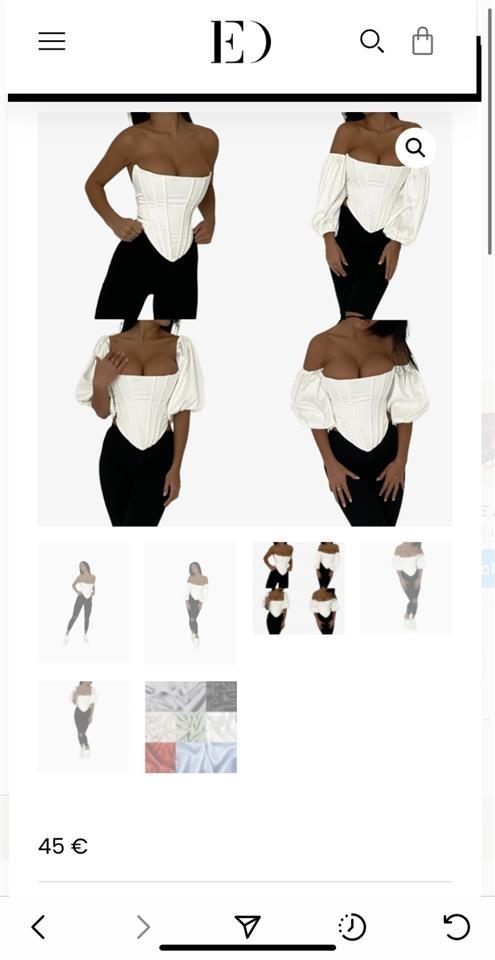
Task: Open the shopping bag
Action: tap(423, 41)
